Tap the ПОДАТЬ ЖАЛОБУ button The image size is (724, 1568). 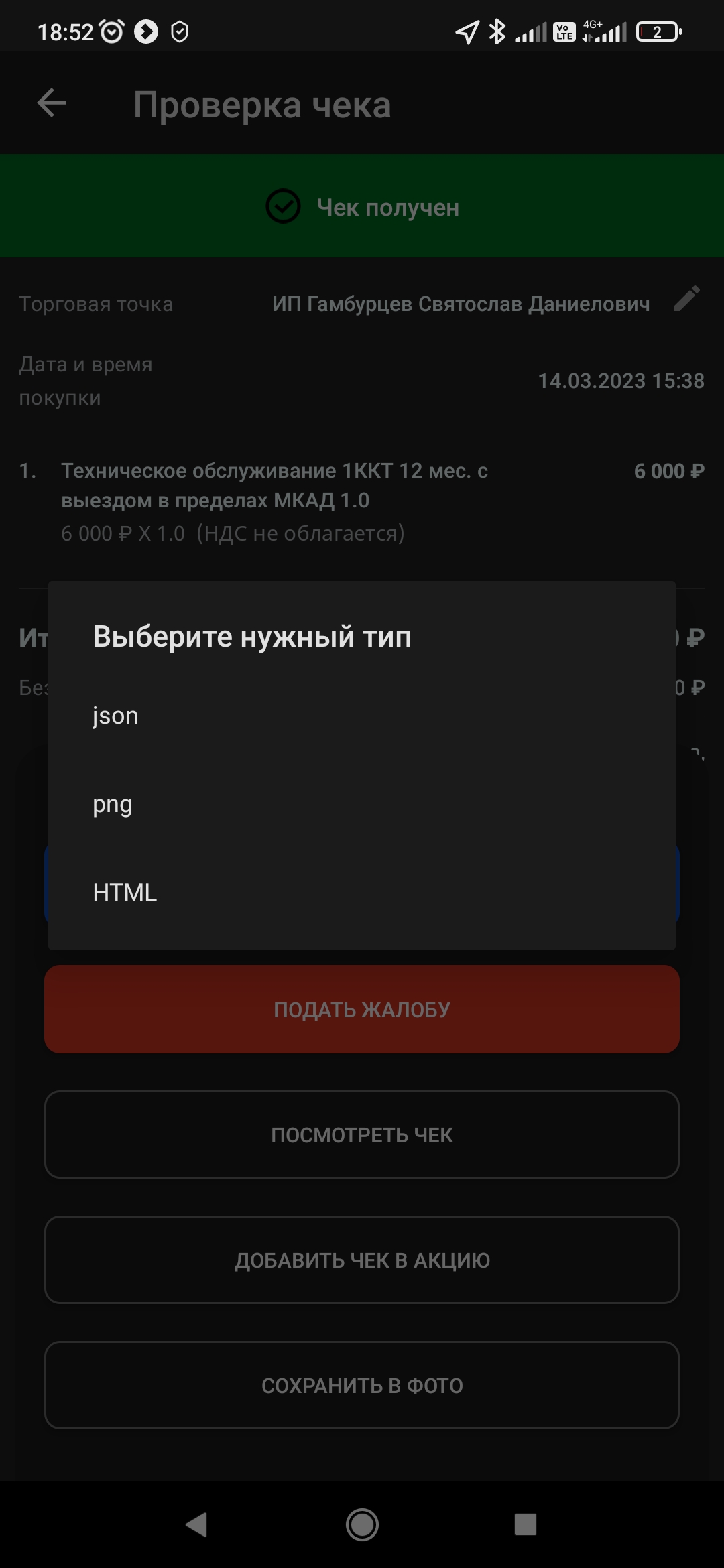[x=362, y=1009]
